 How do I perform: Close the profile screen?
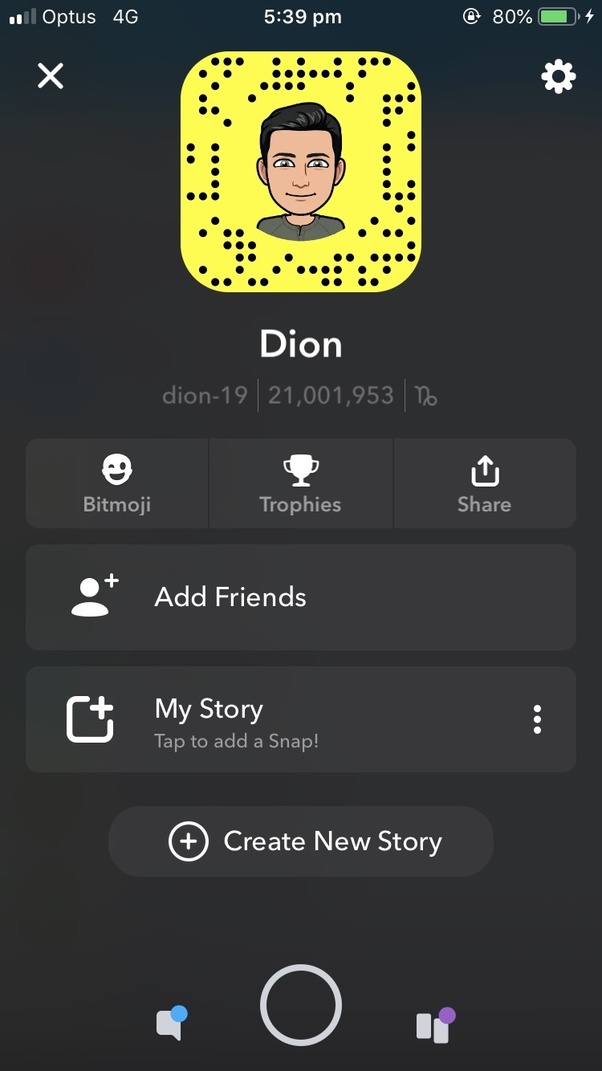click(x=50, y=76)
